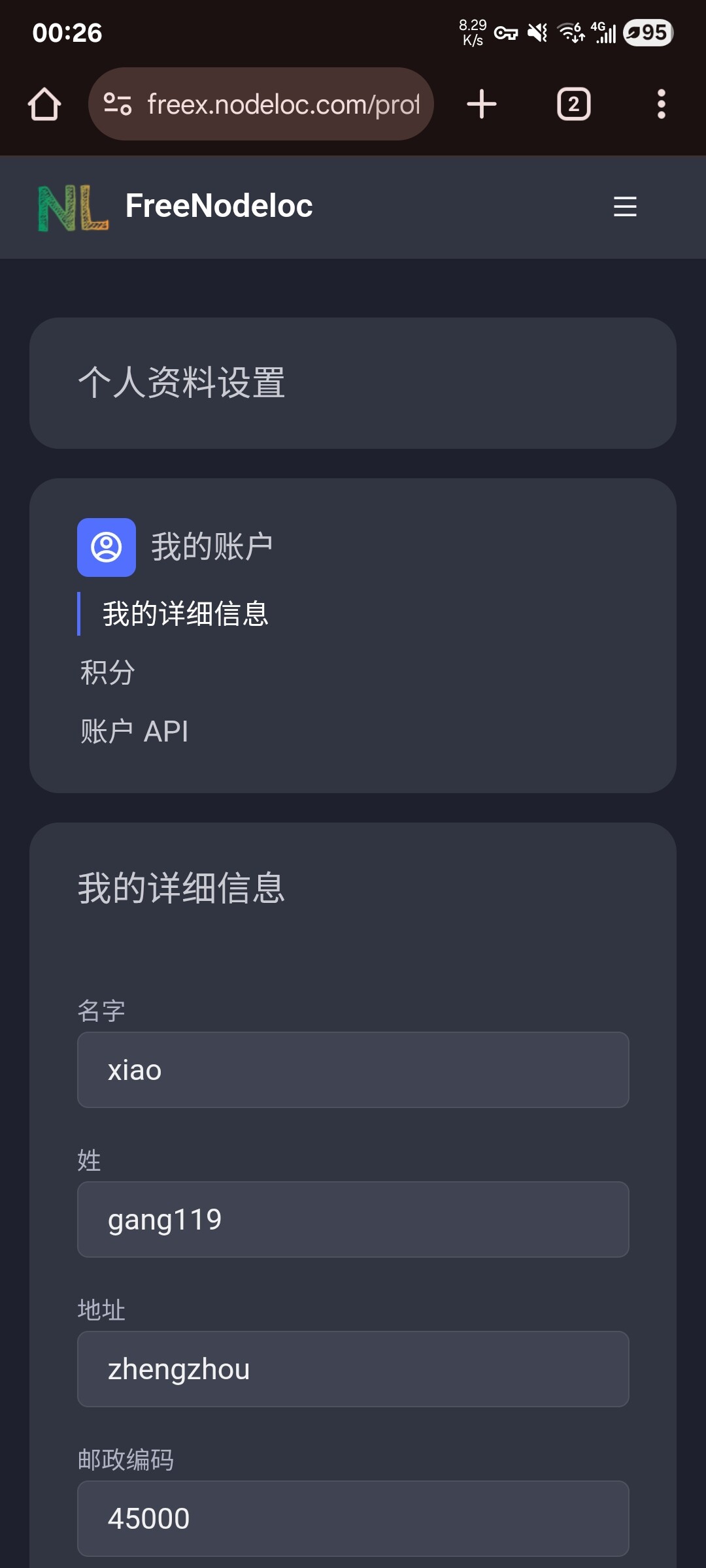Tap the FreeNodeloc site title
The image size is (706, 1568).
pos(219,206)
